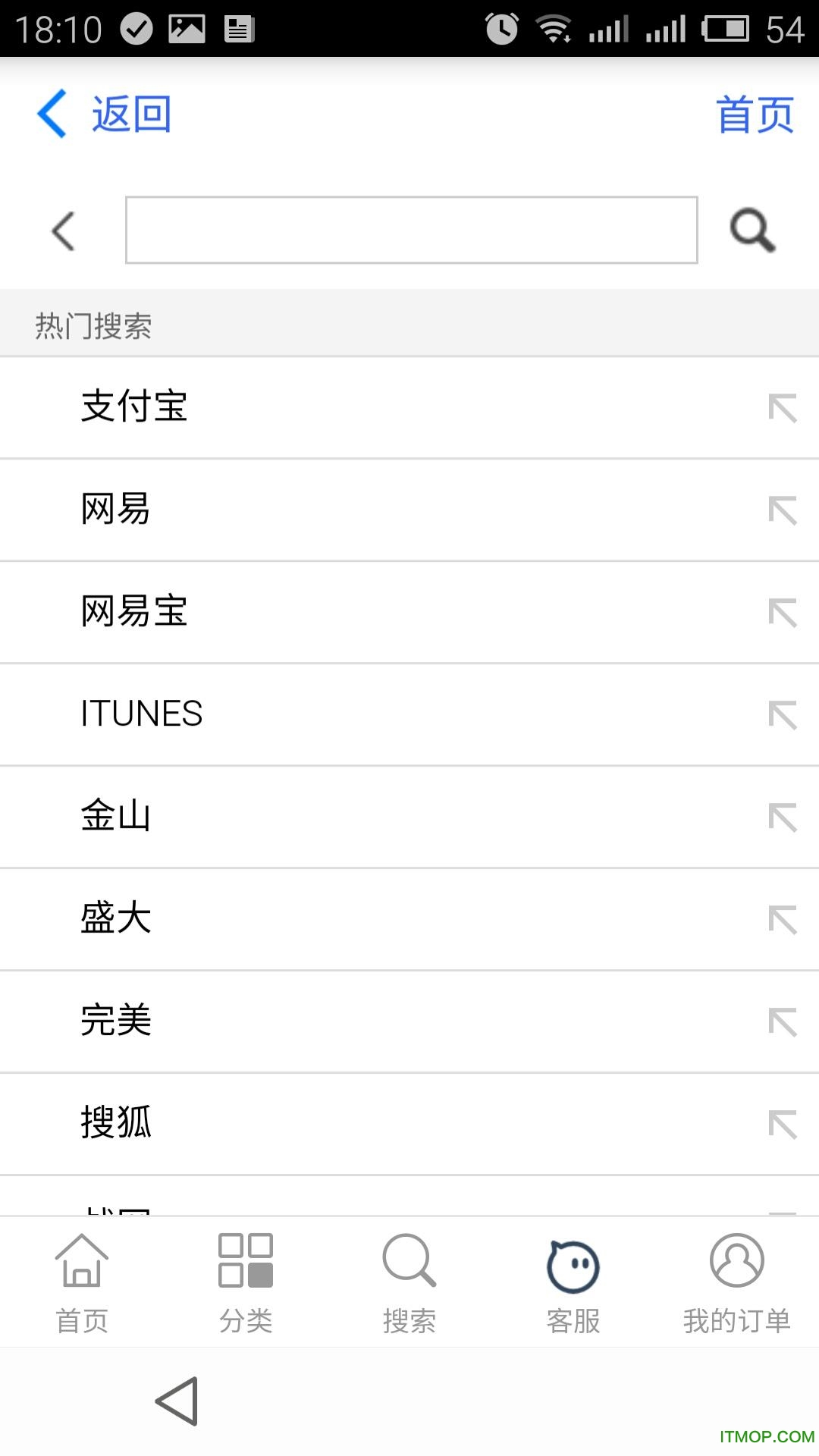The height and width of the screenshot is (1456, 819).
Task: Switch to the 我的订单 tab
Action: (736, 1282)
